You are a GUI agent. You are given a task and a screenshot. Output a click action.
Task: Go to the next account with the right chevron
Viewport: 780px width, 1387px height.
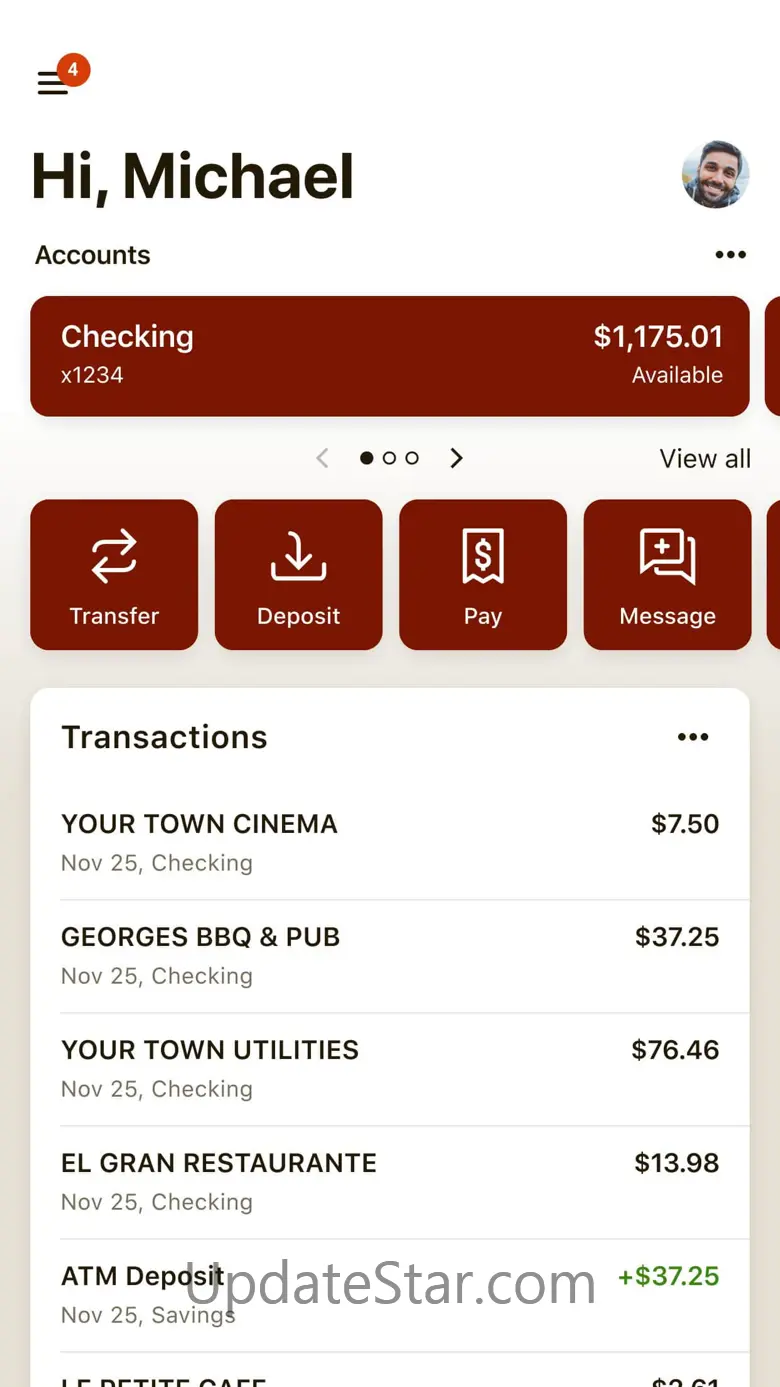coord(457,458)
